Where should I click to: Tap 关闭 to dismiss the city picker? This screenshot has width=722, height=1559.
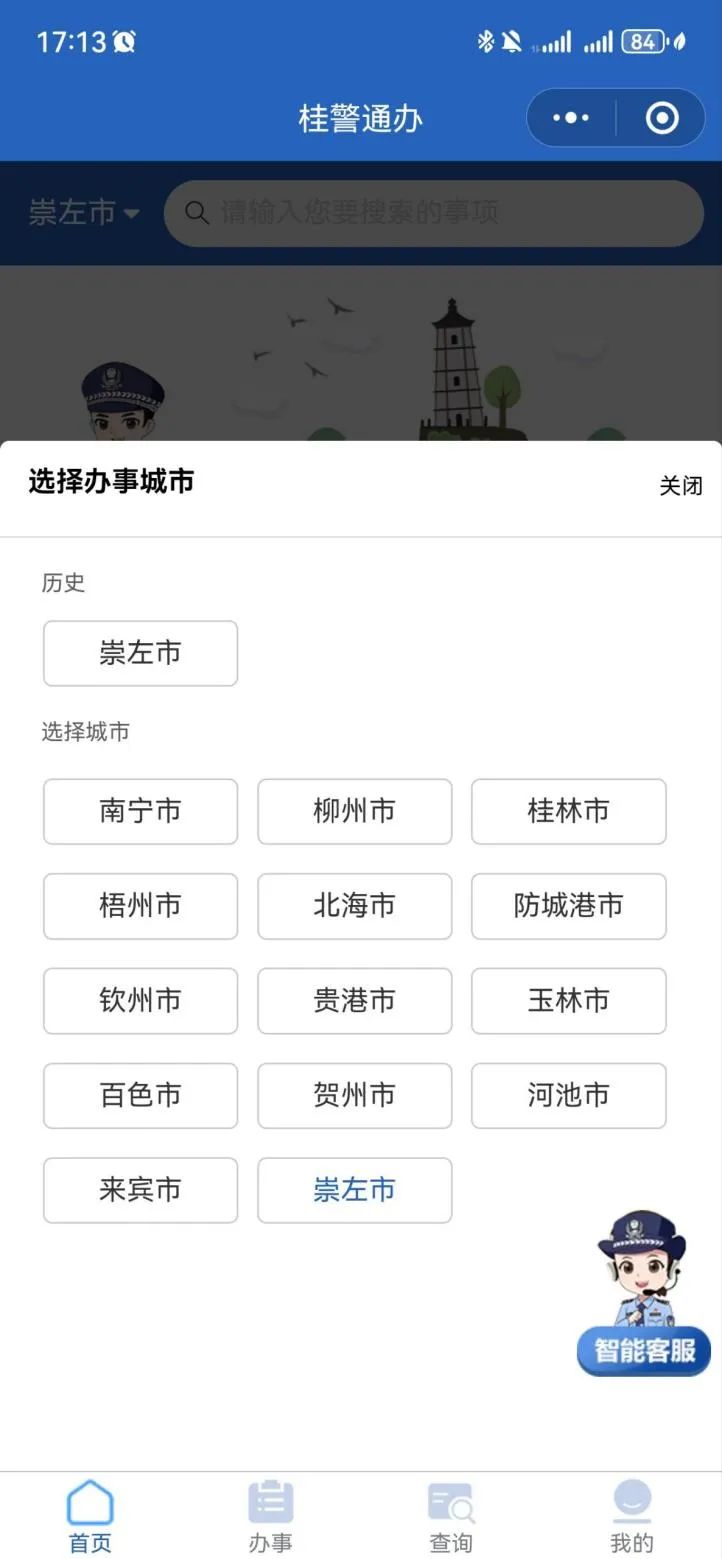680,486
